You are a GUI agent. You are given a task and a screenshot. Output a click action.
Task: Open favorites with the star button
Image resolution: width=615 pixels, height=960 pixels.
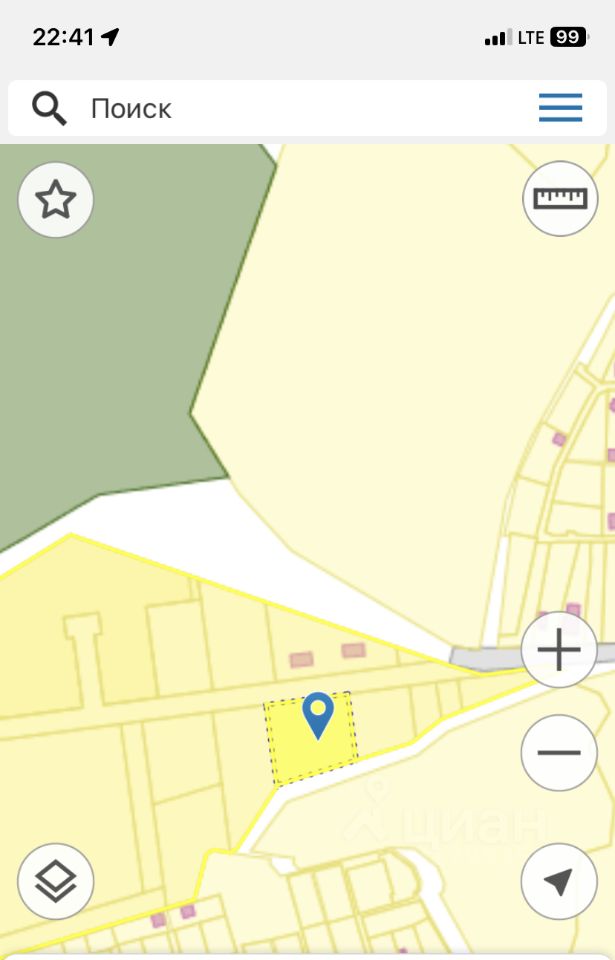click(x=56, y=200)
